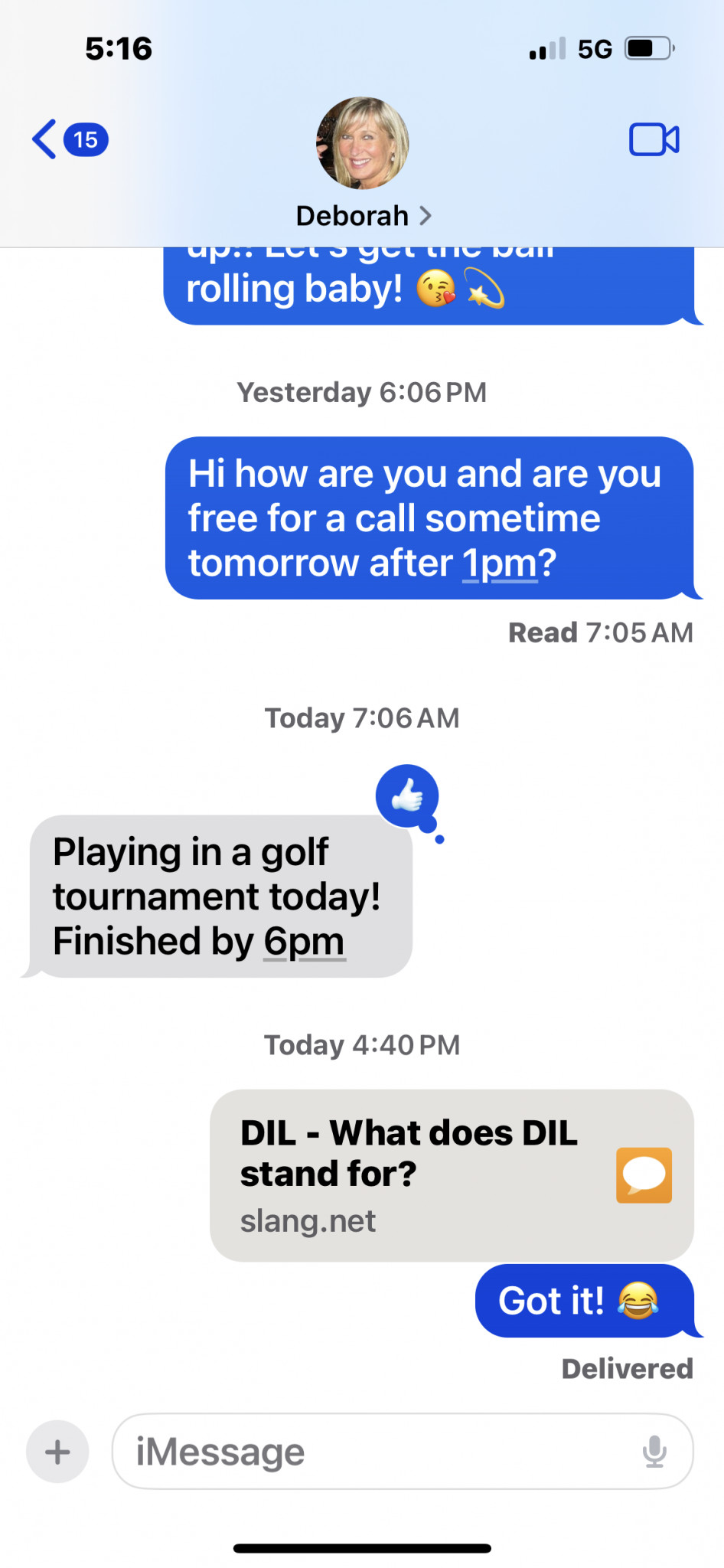Viewport: 724px width, 1568px height.
Task: Open the plus apps menu
Action: (57, 1452)
